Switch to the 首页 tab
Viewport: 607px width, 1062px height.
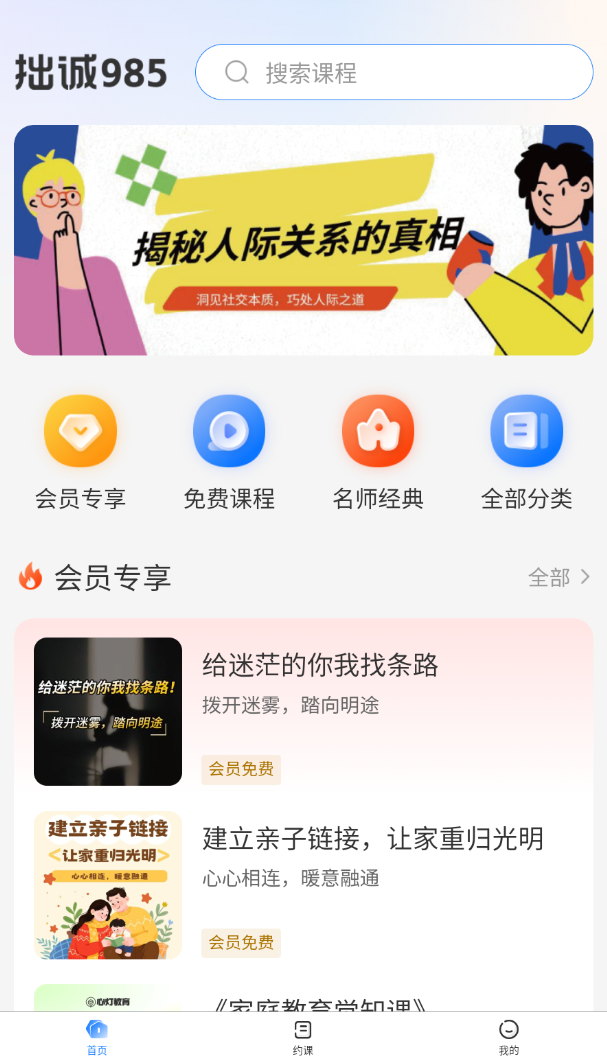[97, 1036]
